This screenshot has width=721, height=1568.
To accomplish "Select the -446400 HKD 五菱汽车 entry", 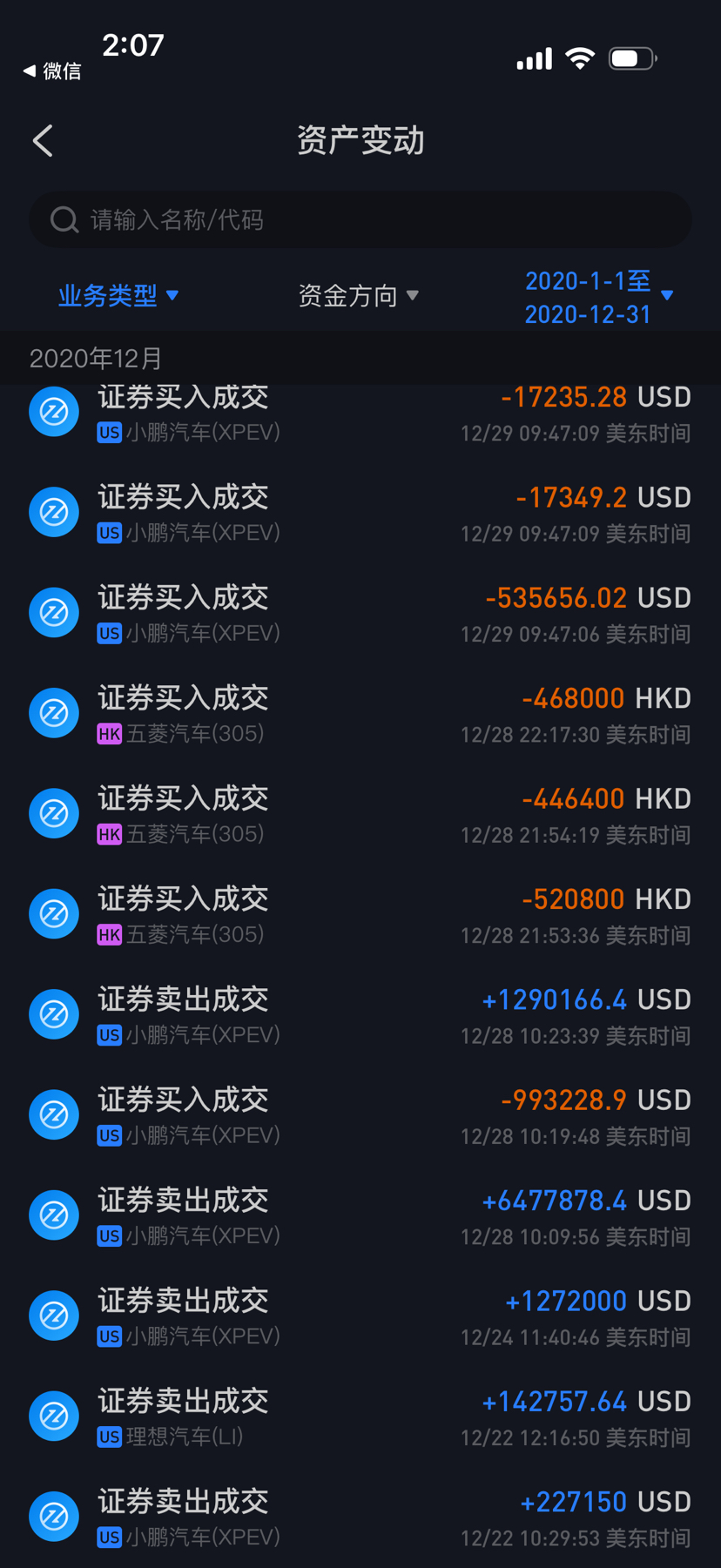I will coord(360,814).
